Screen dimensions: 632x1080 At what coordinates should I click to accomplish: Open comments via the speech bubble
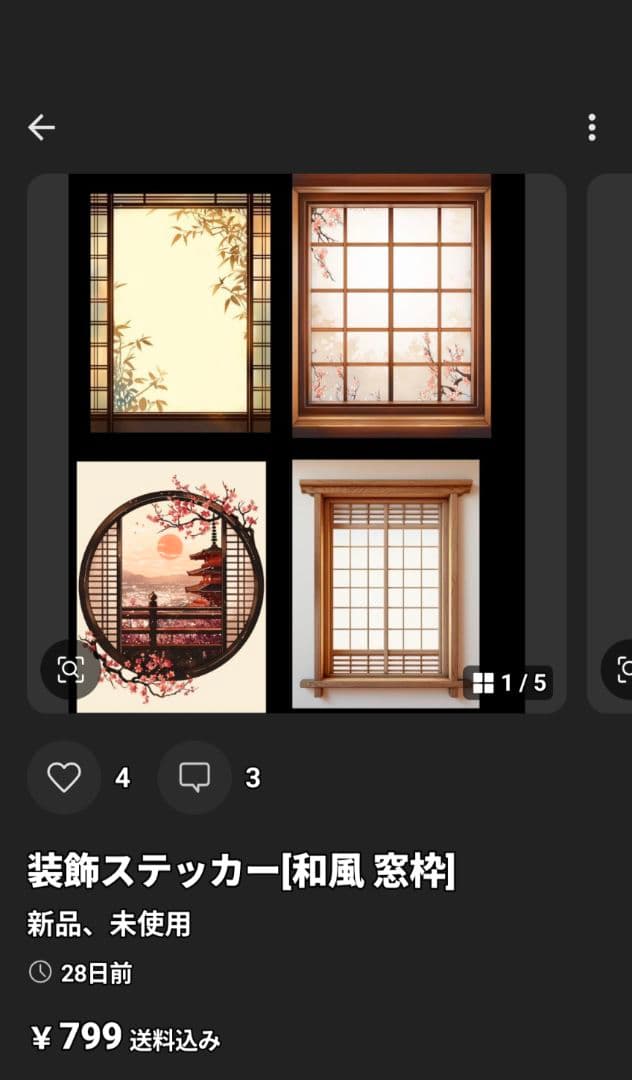click(x=194, y=777)
